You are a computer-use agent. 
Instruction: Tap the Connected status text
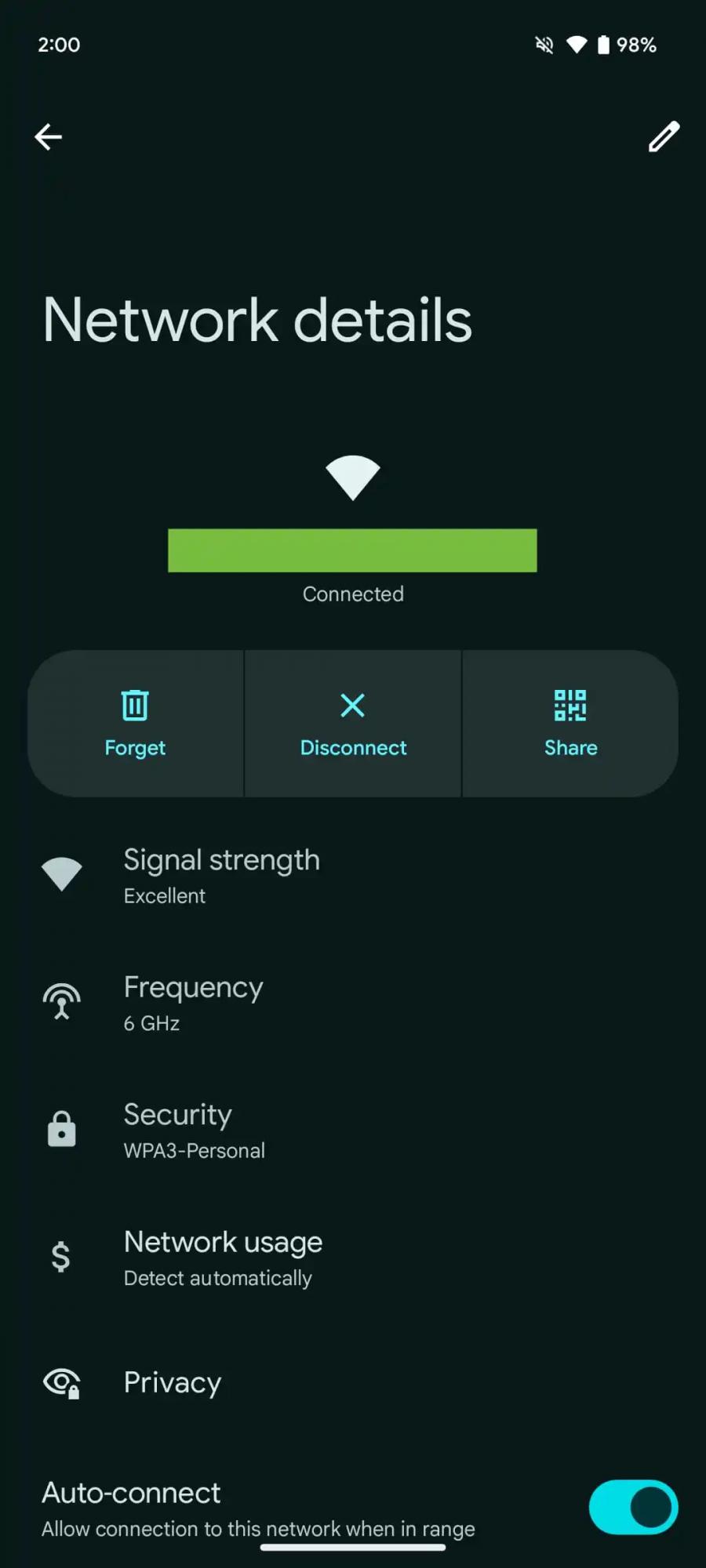click(353, 593)
